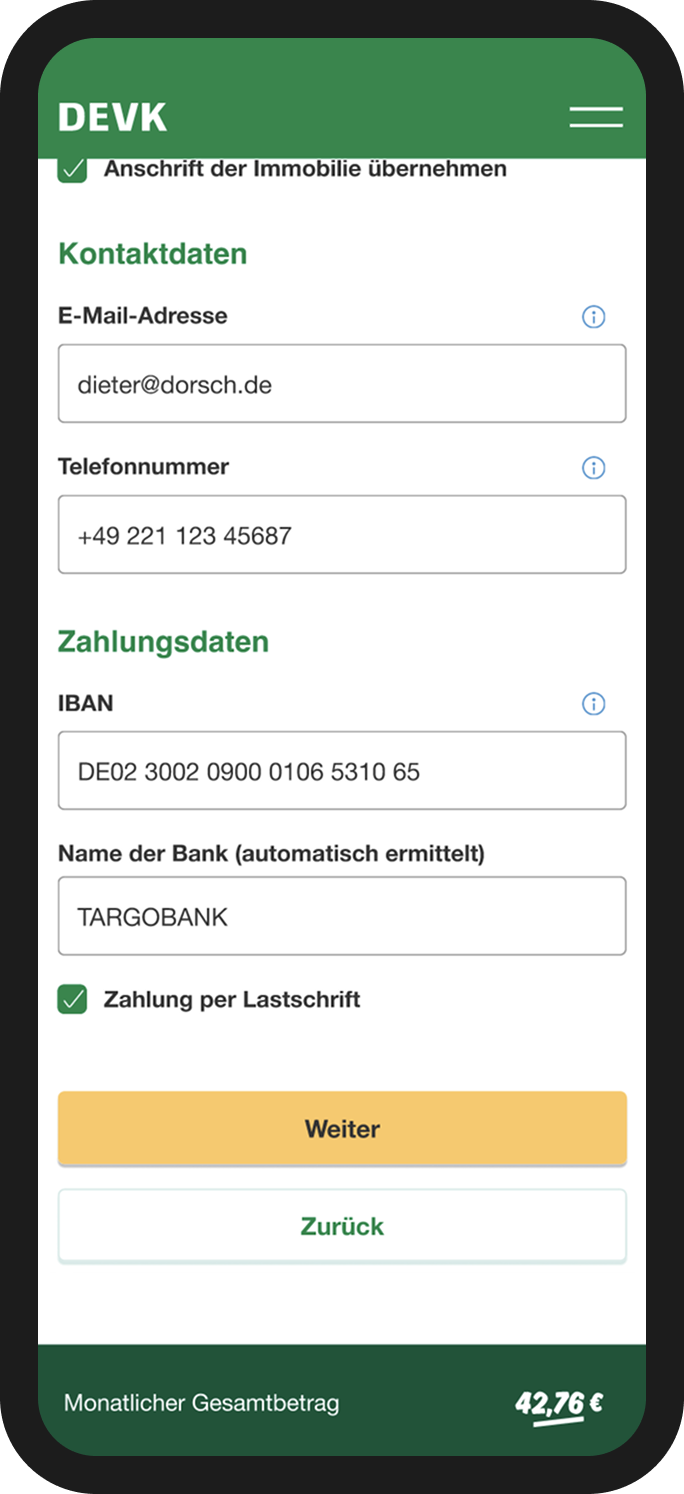Viewport: 684px width, 1494px height.
Task: Go back with Zurück button
Action: coord(342,1226)
